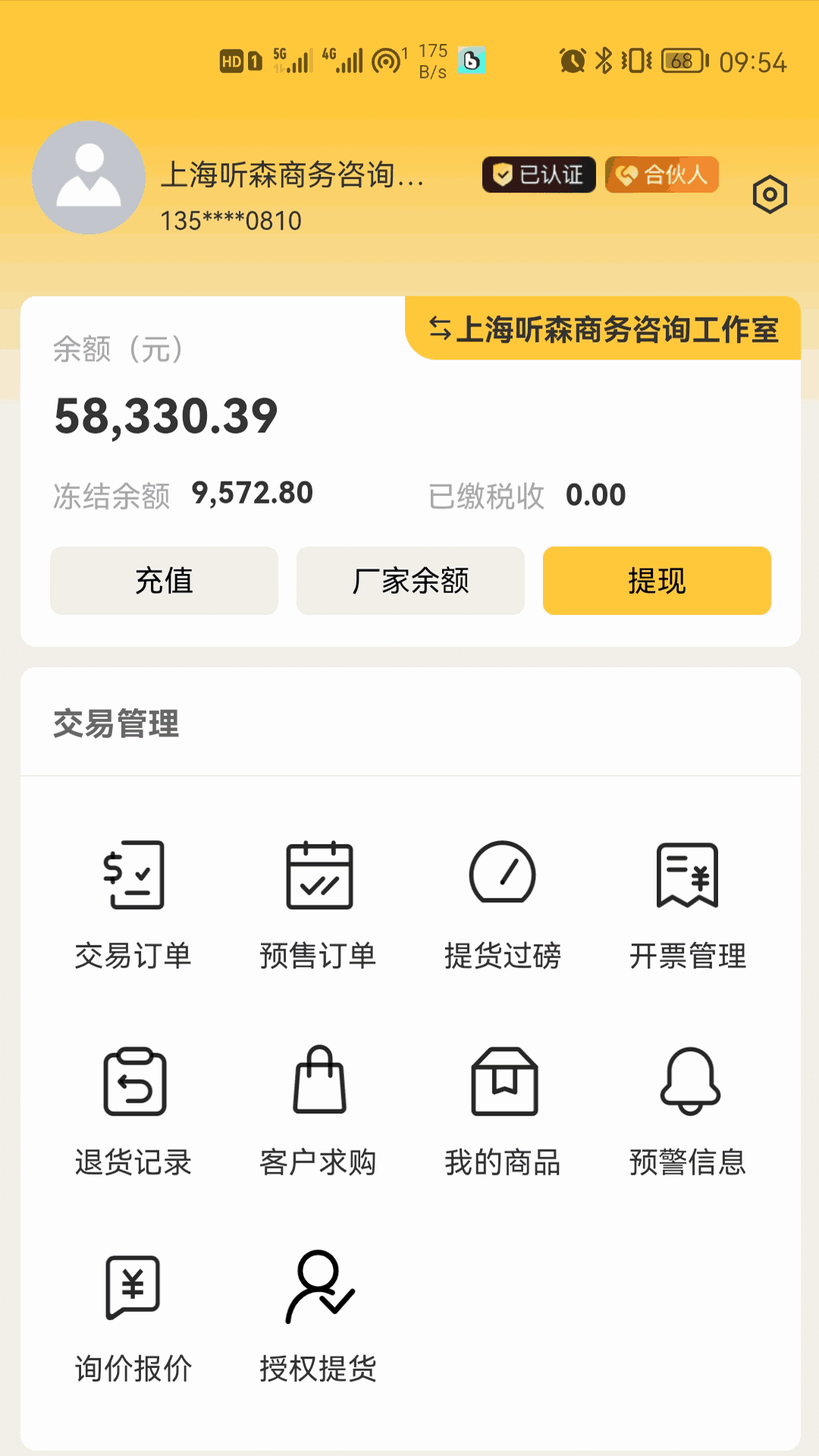Open 预售订单 presale orders
819x1456 pixels.
click(318, 904)
